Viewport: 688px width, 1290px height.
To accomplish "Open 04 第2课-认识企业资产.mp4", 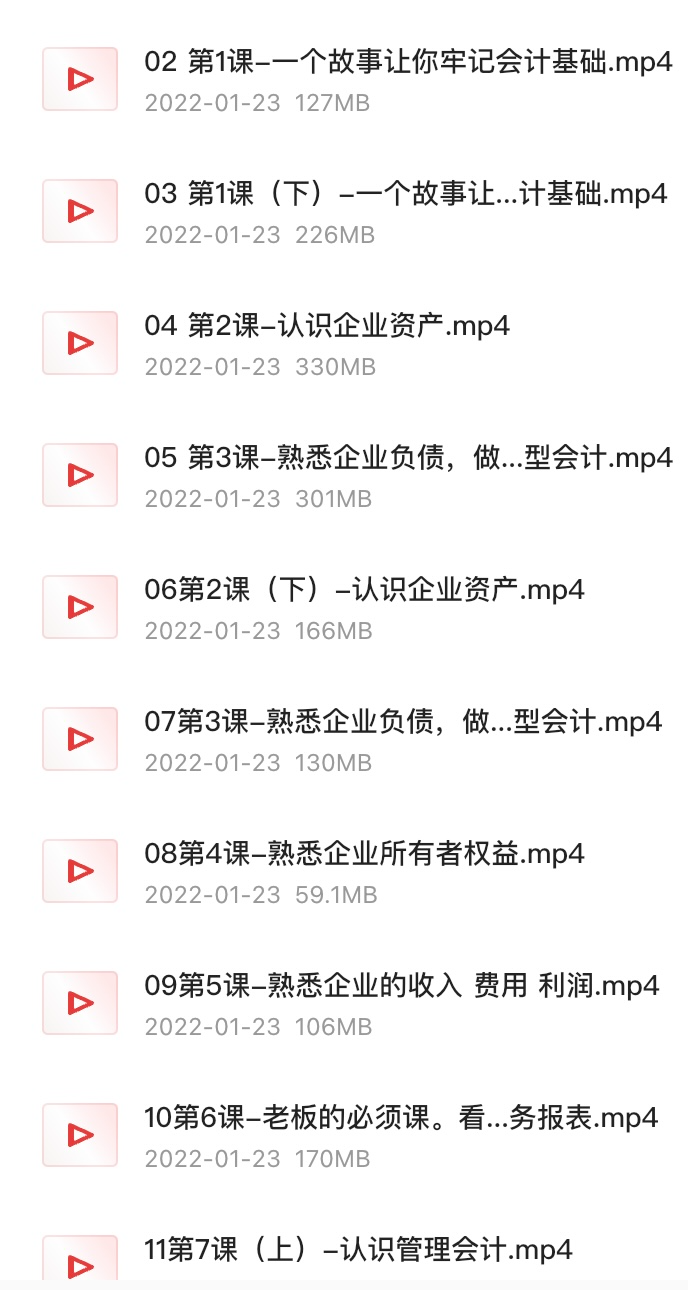I will pyautogui.click(x=327, y=326).
